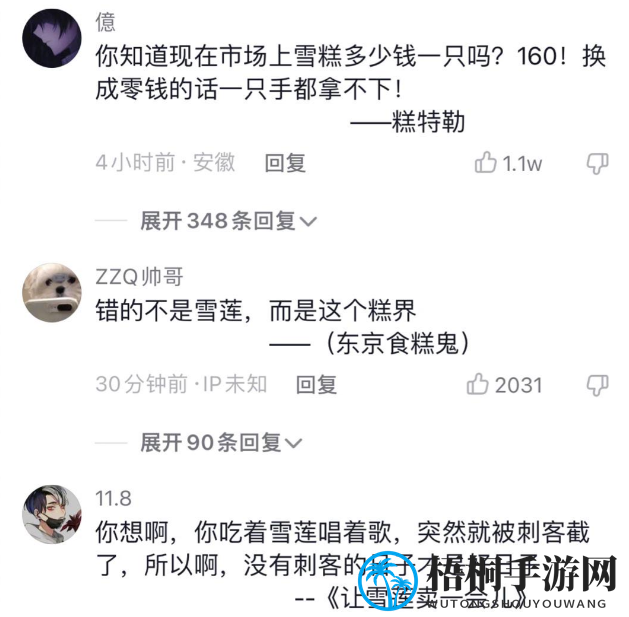
Task: Dislike ZZQ帅哥's comment
Action: point(597,384)
